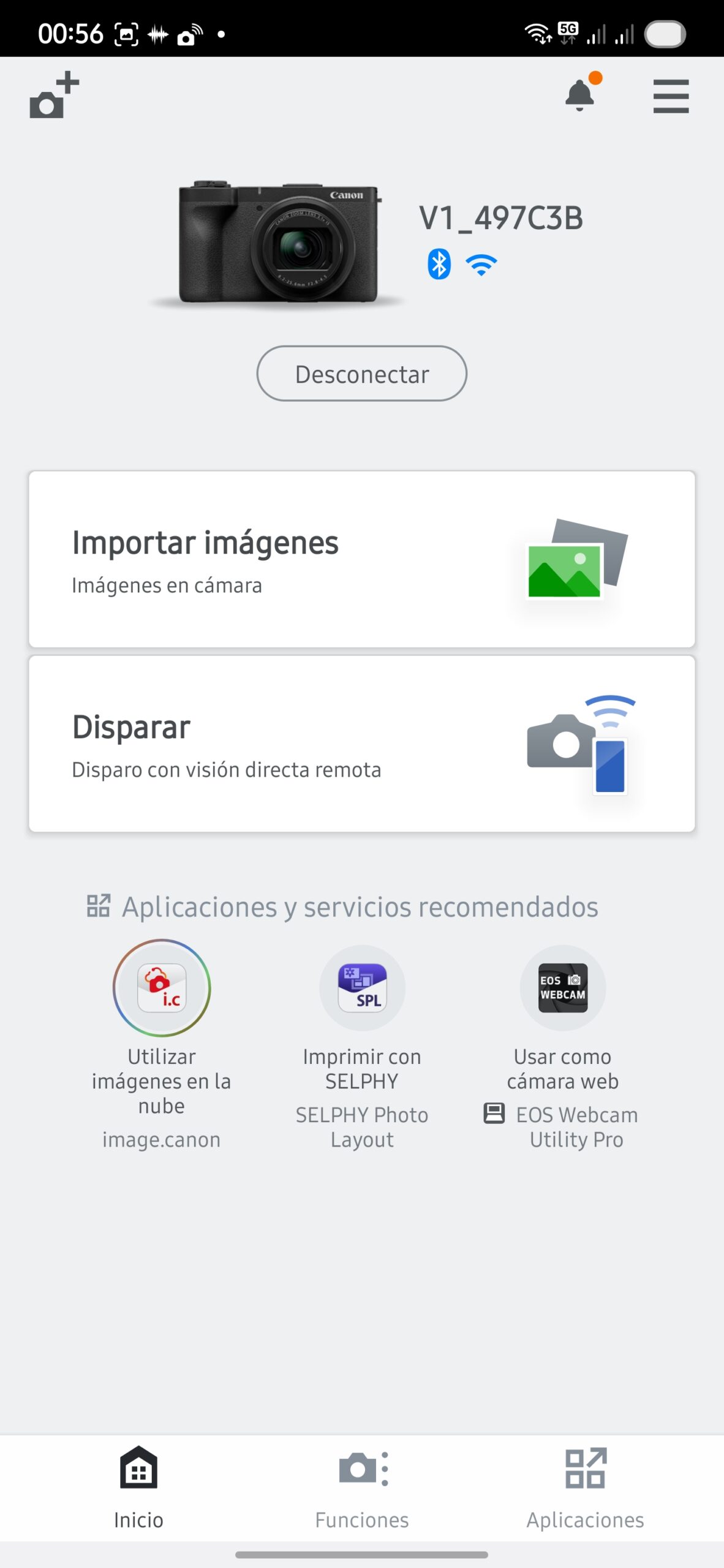Viewport: 724px width, 1568px height.
Task: Open the notifications bell
Action: coord(580,96)
